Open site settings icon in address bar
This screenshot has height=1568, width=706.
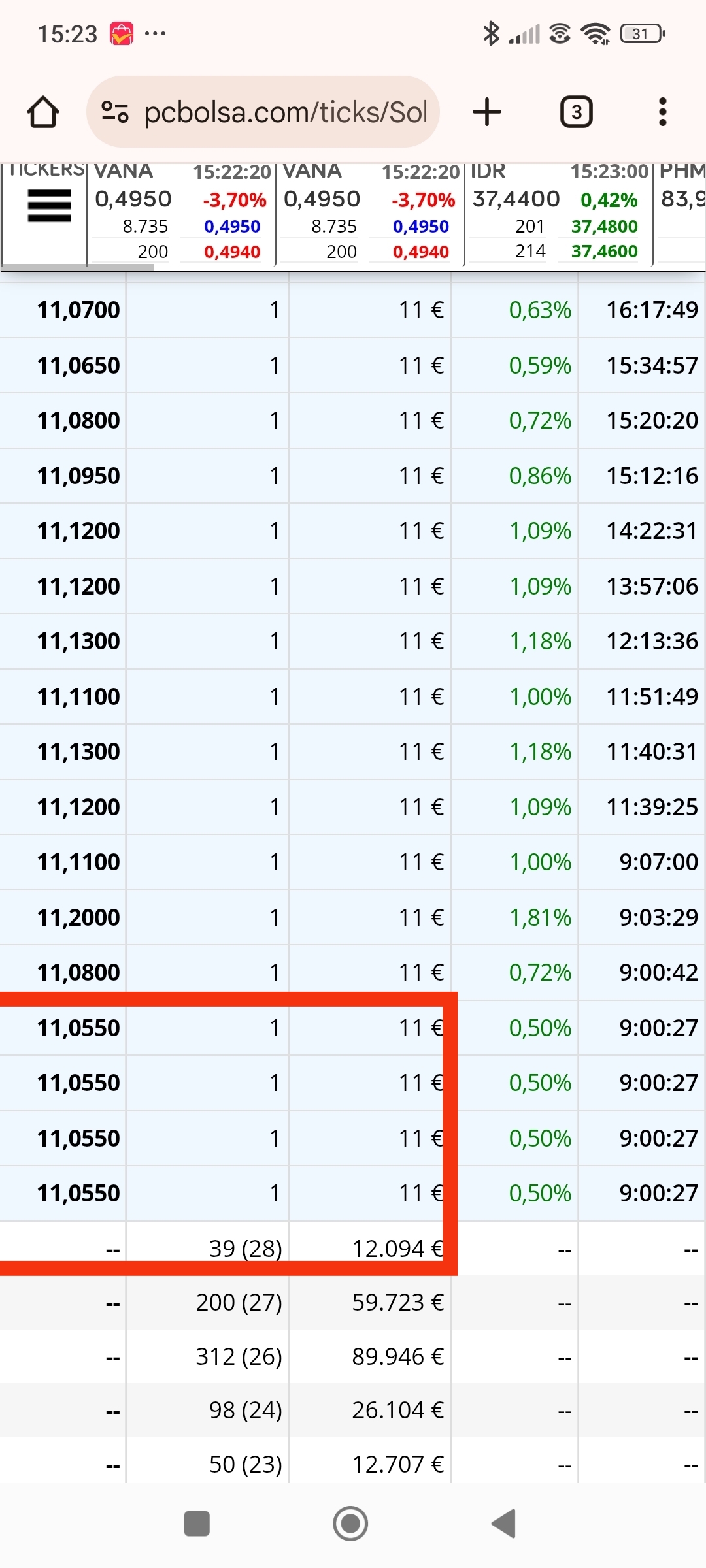pyautogui.click(x=115, y=112)
